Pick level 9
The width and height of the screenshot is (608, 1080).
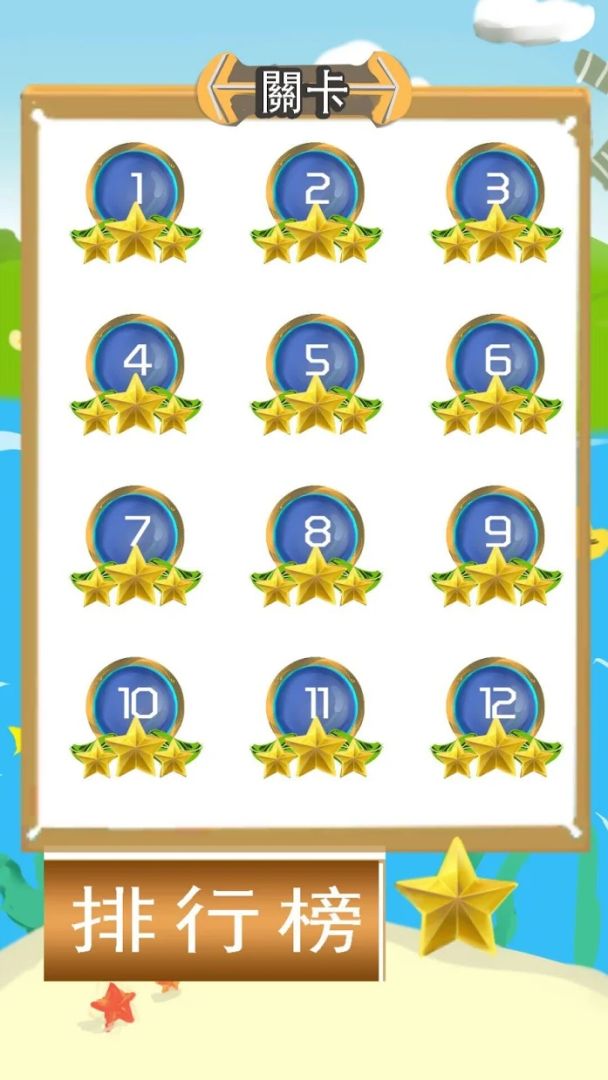click(x=496, y=538)
